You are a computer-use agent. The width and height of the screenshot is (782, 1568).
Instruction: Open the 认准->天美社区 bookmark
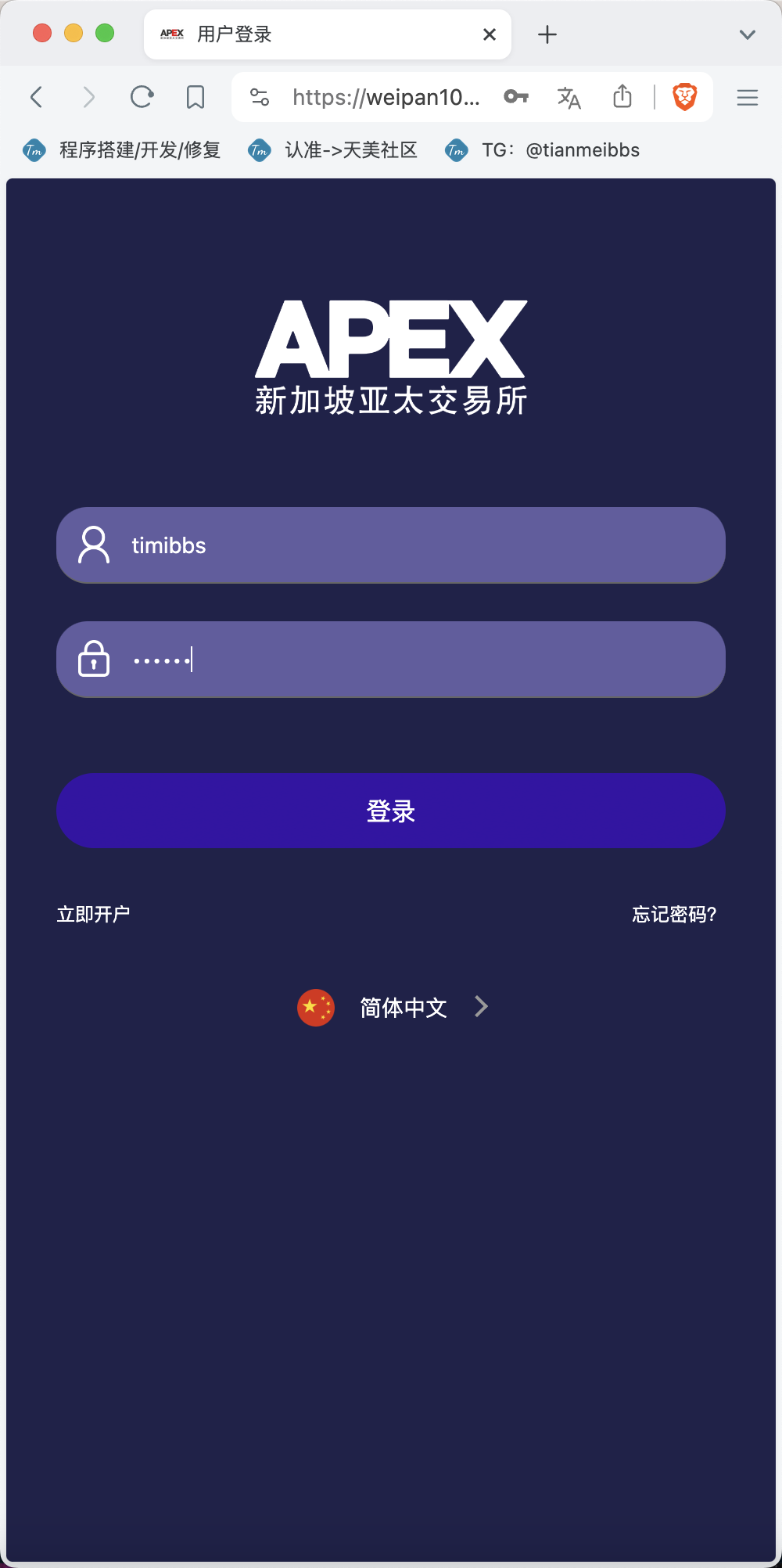pyautogui.click(x=335, y=150)
